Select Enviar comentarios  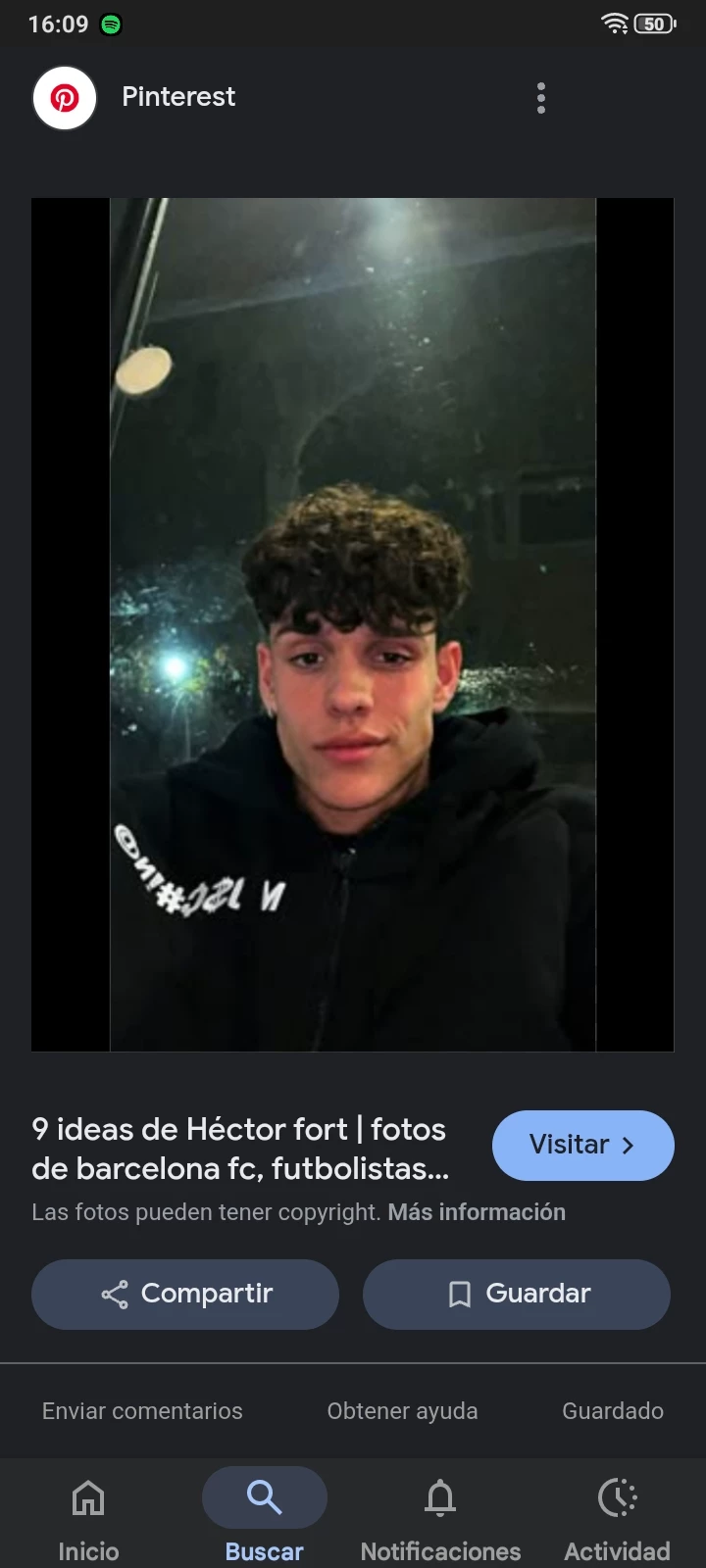tap(142, 1410)
